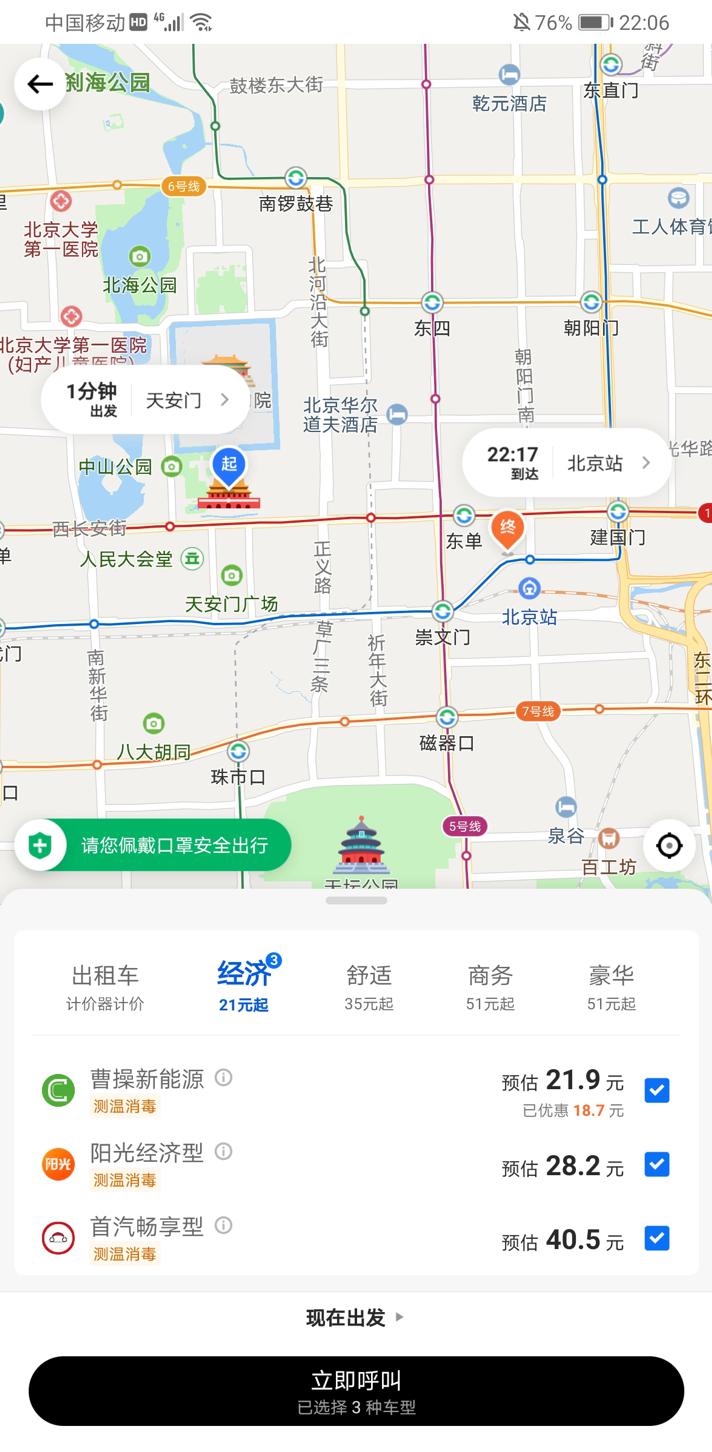
Task: Switch to the 商务 tab
Action: click(x=490, y=986)
